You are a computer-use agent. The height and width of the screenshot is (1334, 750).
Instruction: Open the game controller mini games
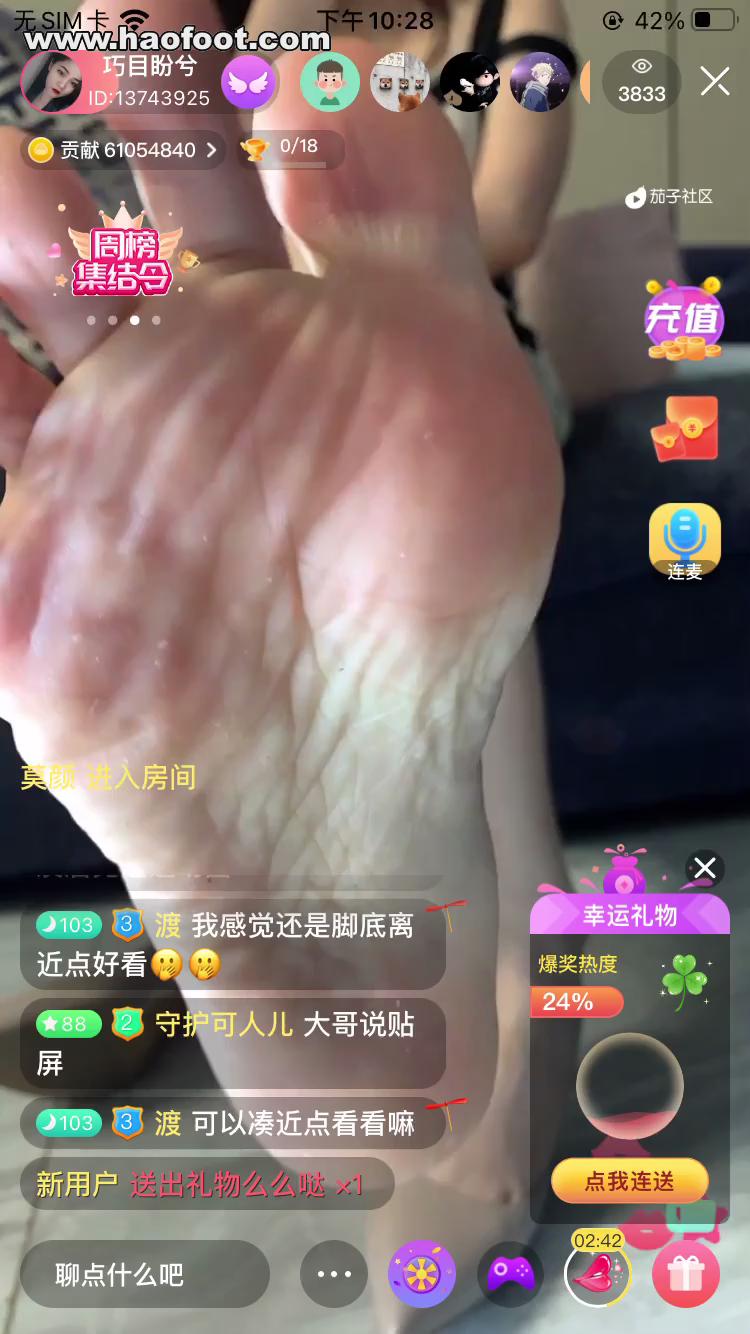point(510,1274)
